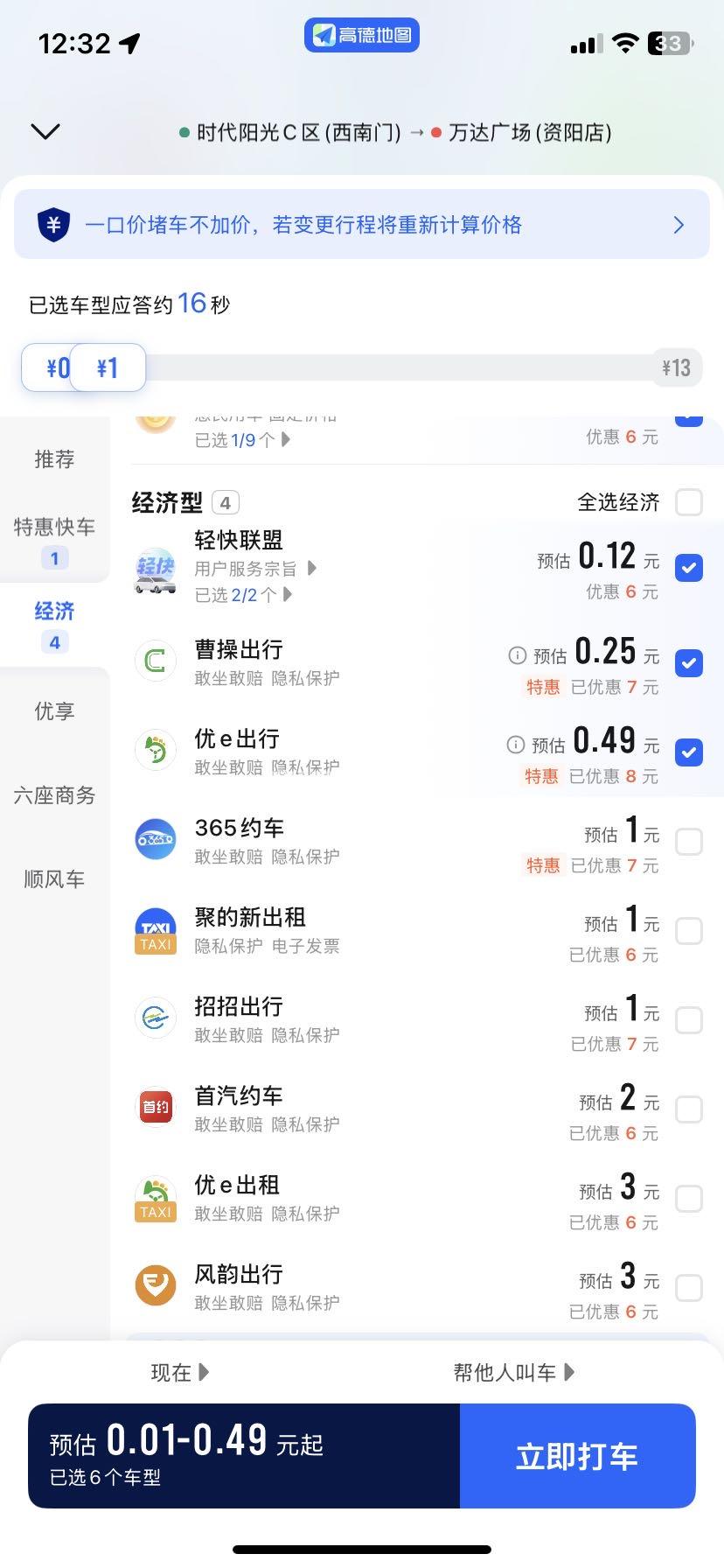Tap 立即打车 to hail a ride

point(577,1456)
